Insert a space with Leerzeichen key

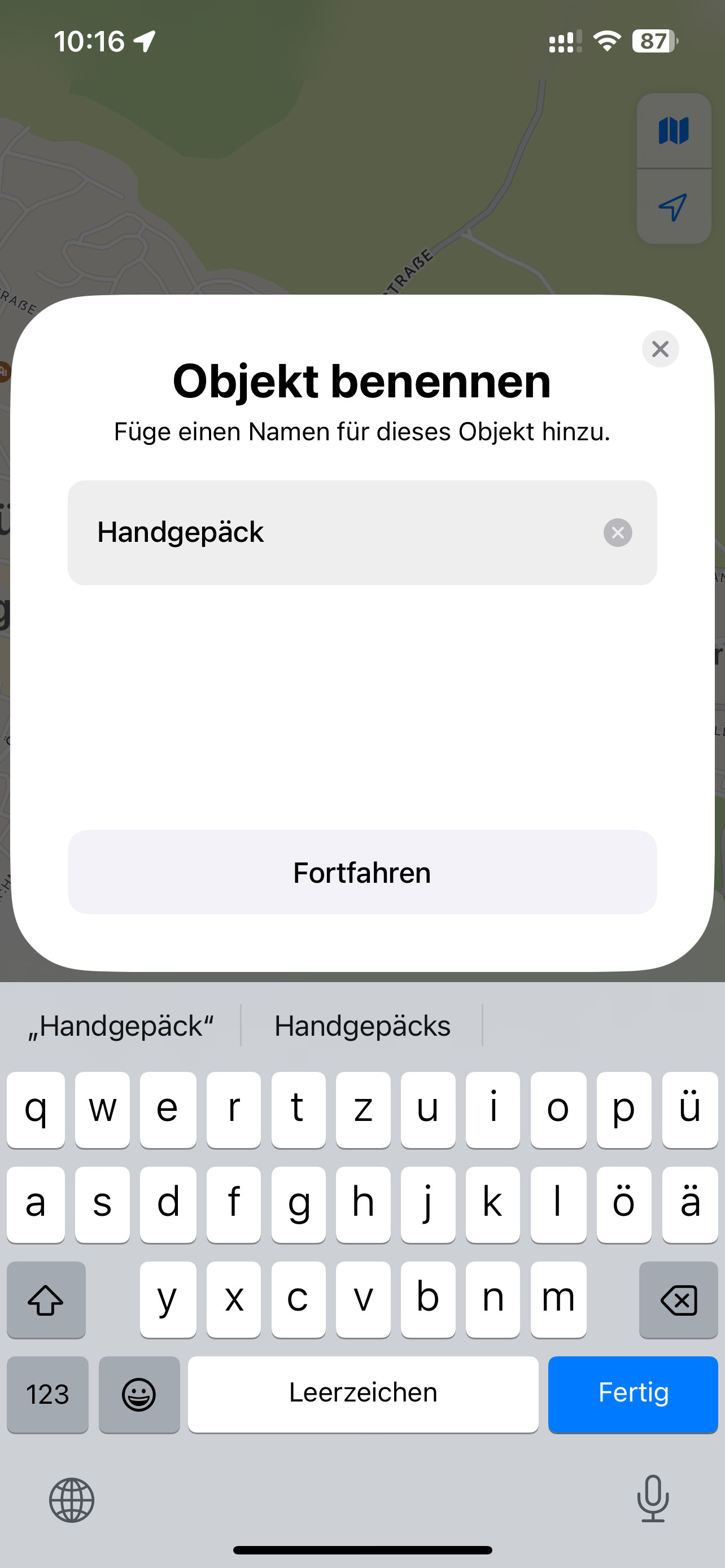click(363, 1394)
